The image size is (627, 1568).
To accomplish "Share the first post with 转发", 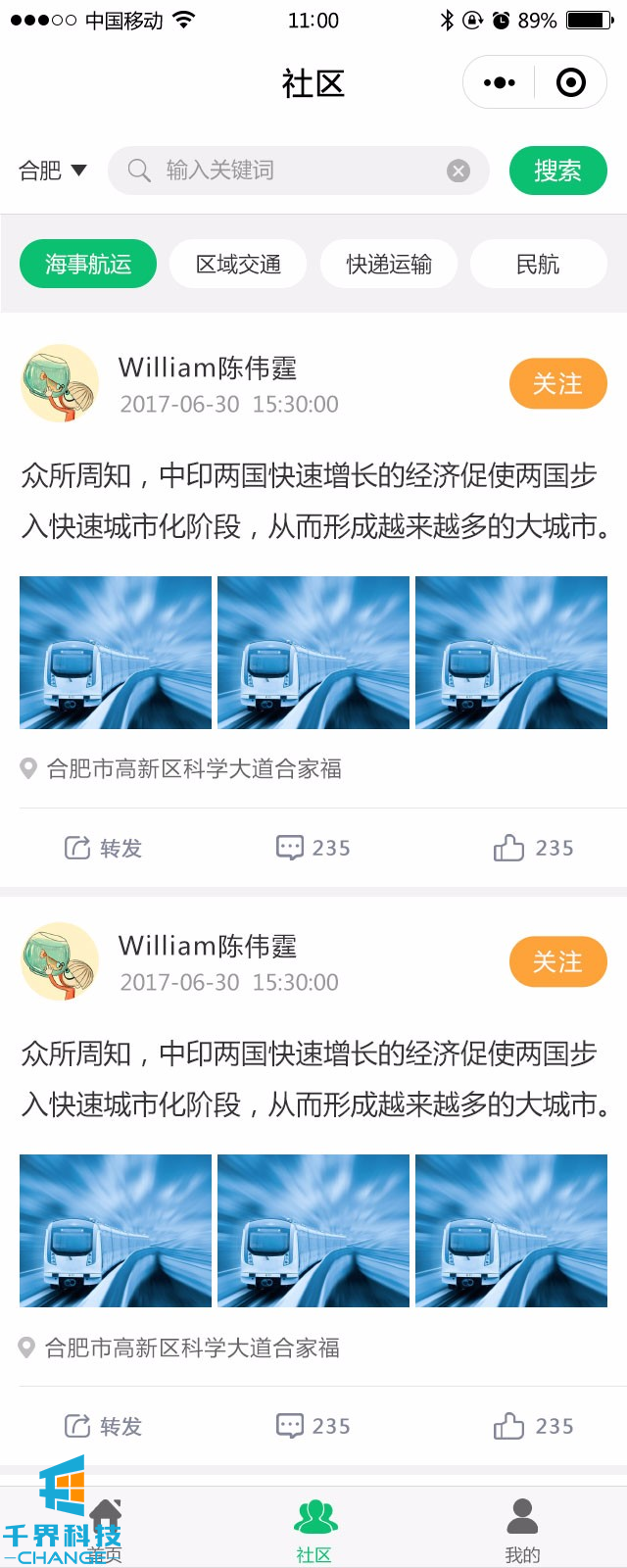I will click(104, 848).
